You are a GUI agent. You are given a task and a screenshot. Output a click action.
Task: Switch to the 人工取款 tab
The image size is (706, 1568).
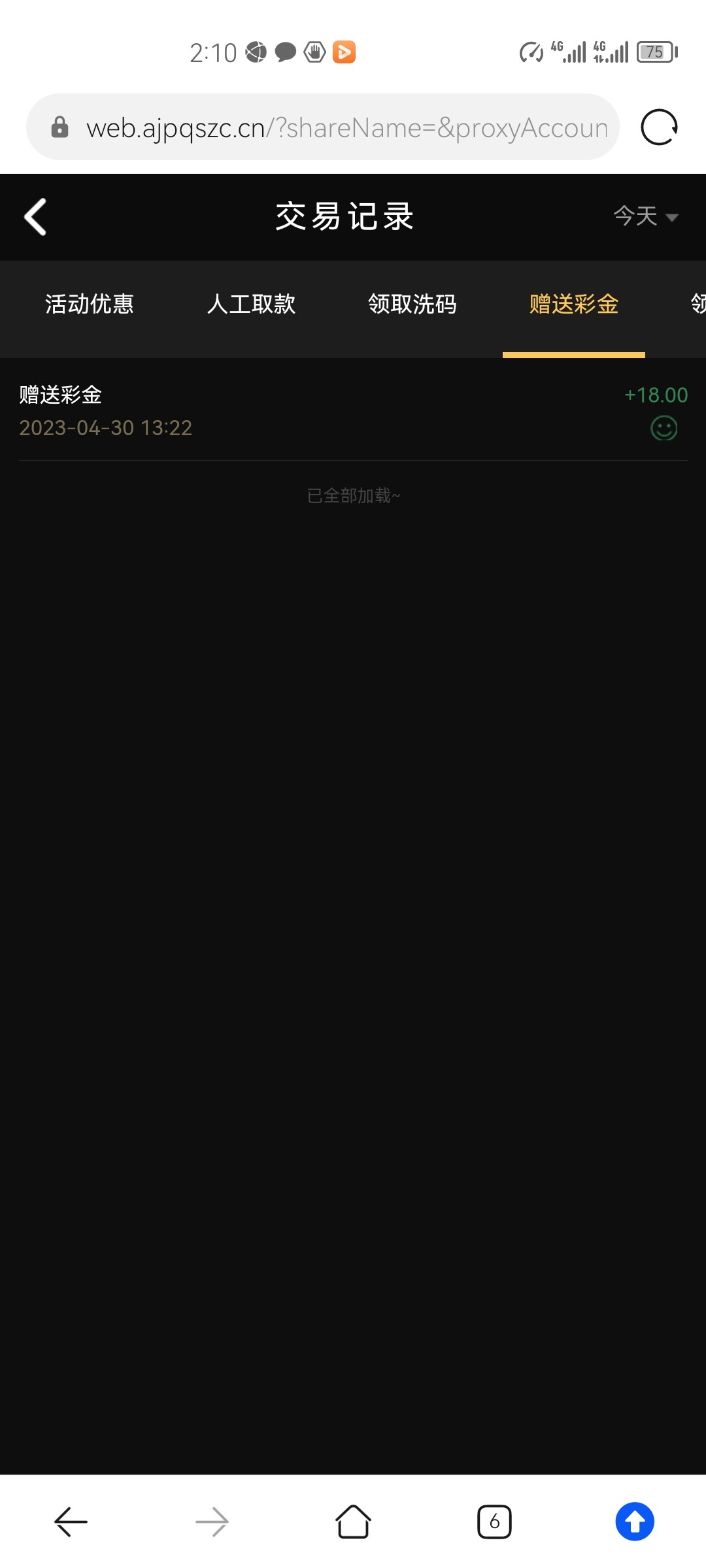click(x=251, y=304)
